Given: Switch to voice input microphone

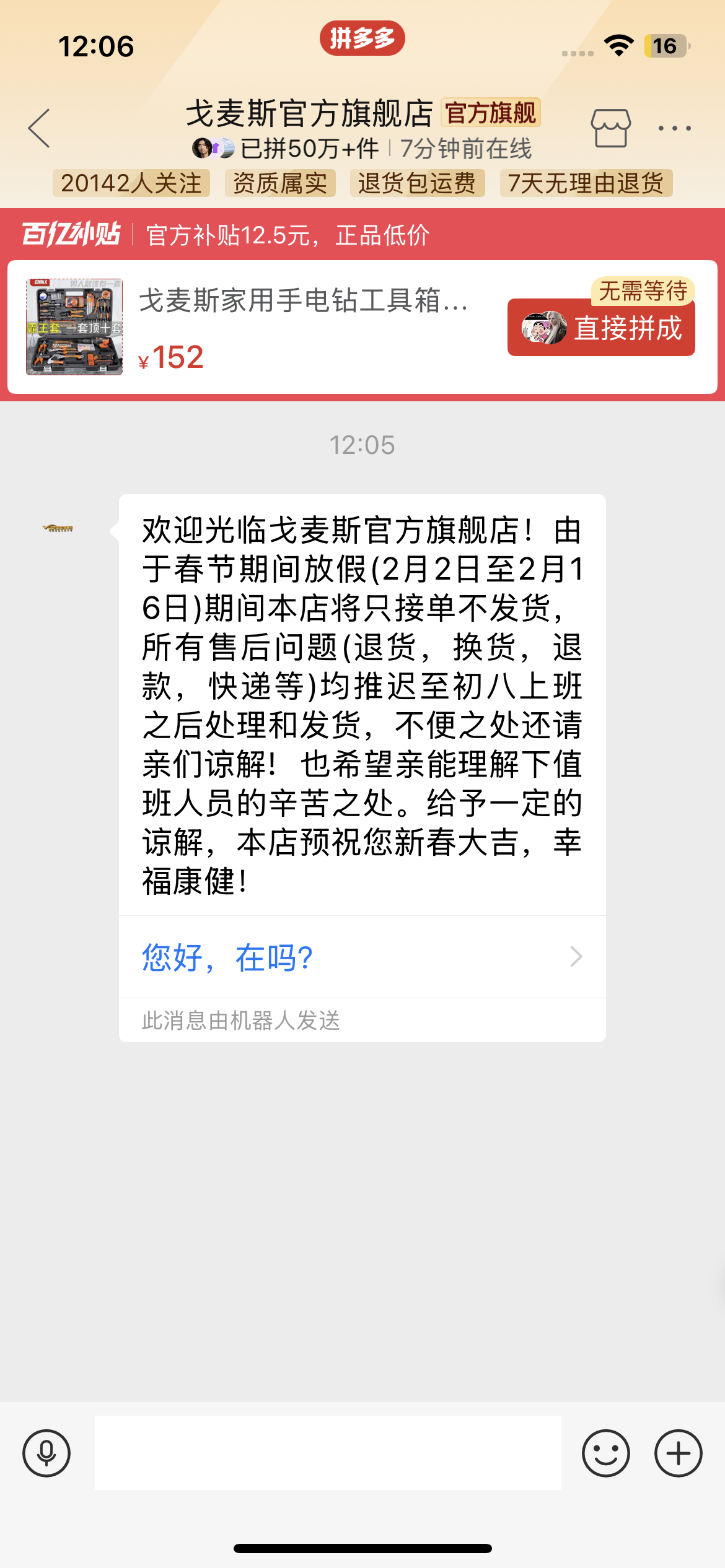Looking at the screenshot, I should click(x=46, y=1453).
